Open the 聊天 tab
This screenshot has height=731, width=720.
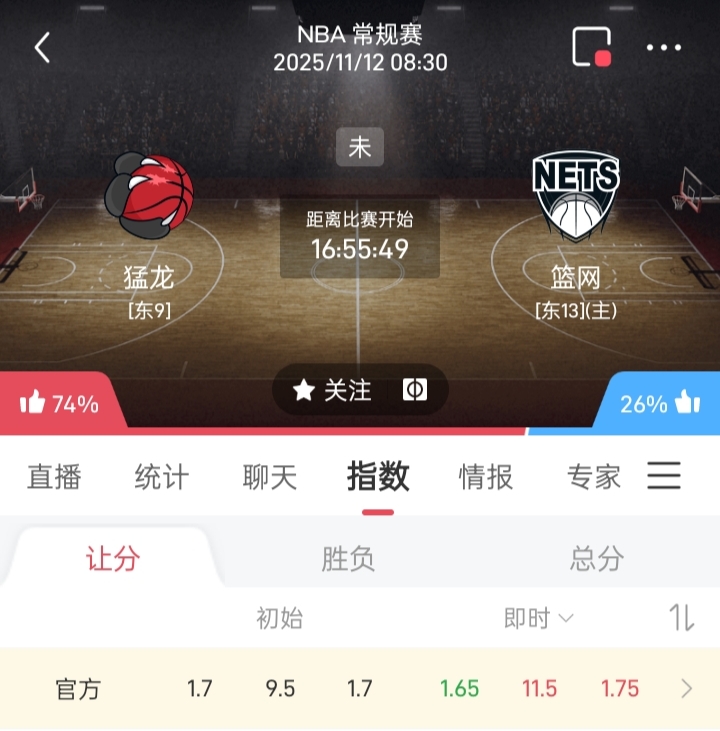click(270, 477)
